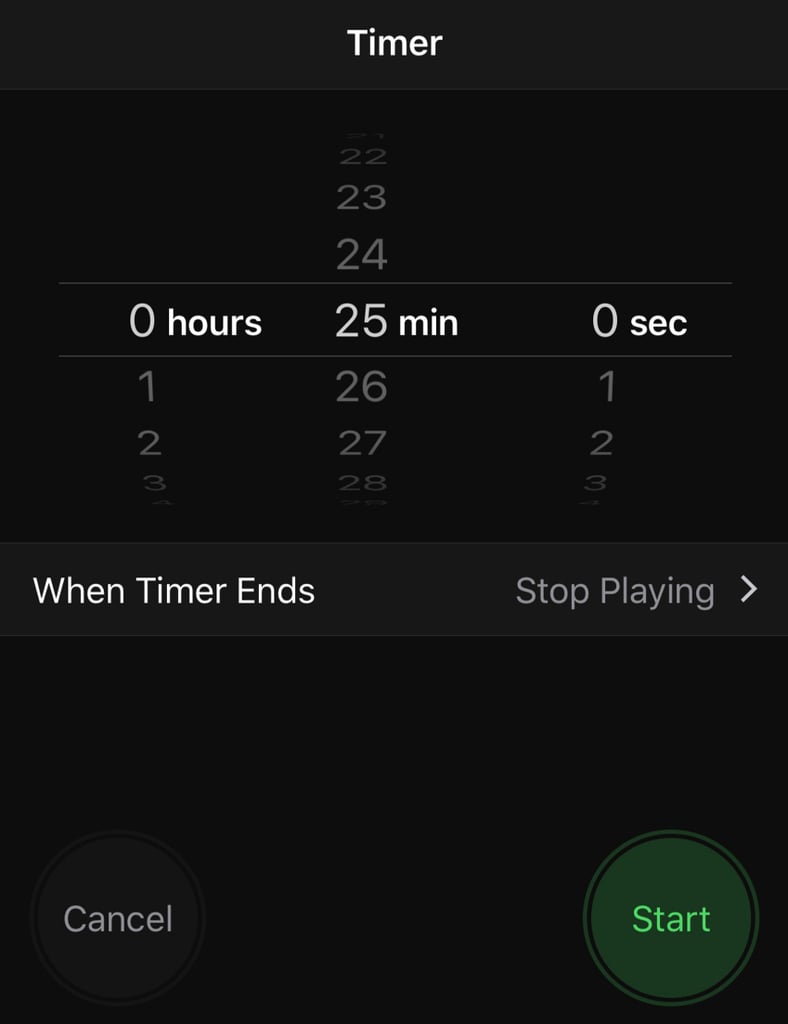The height and width of the screenshot is (1024, 788).
Task: Tap the When Timer Ends label
Action: tap(173, 590)
